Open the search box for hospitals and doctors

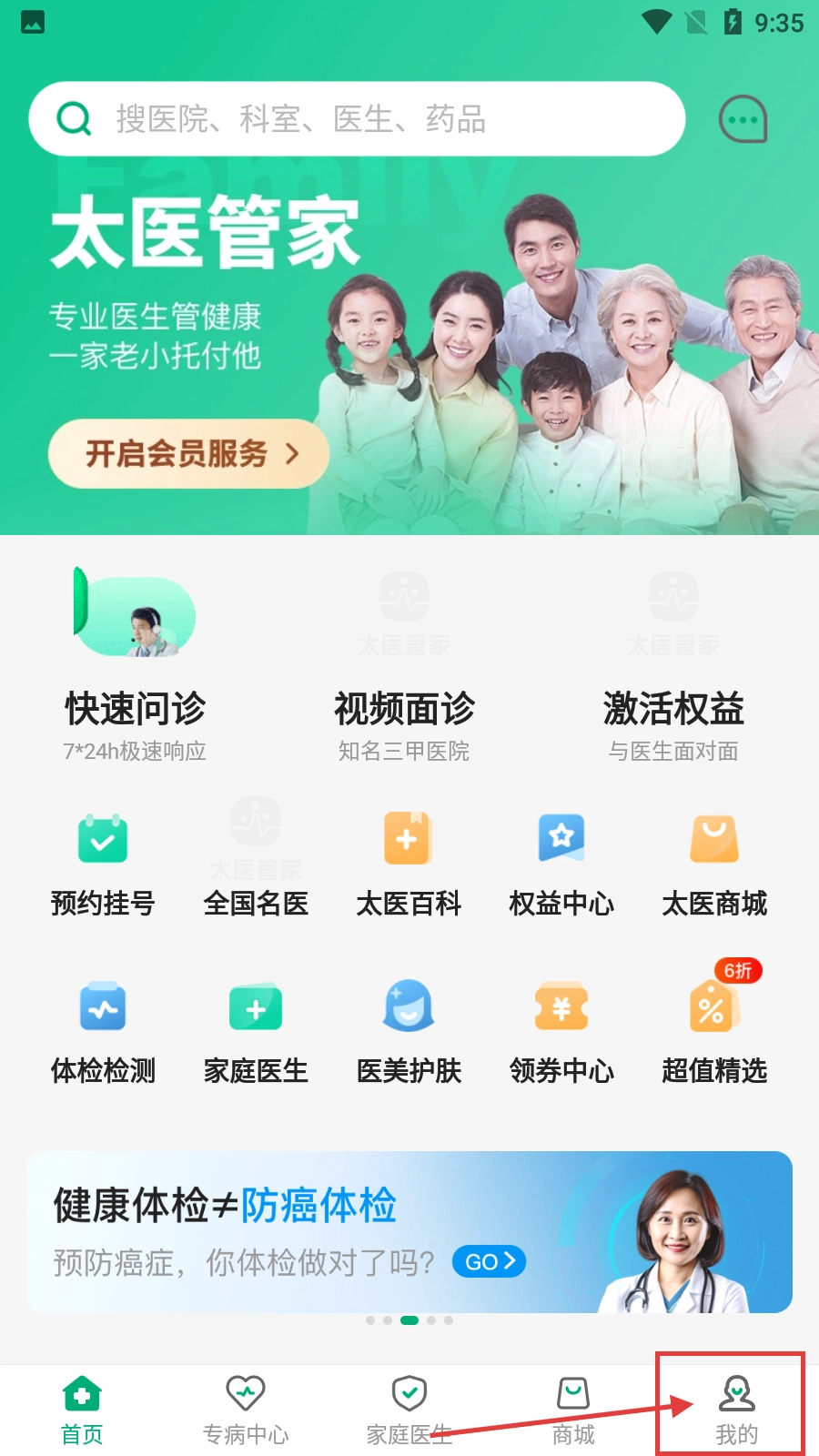pos(355,119)
